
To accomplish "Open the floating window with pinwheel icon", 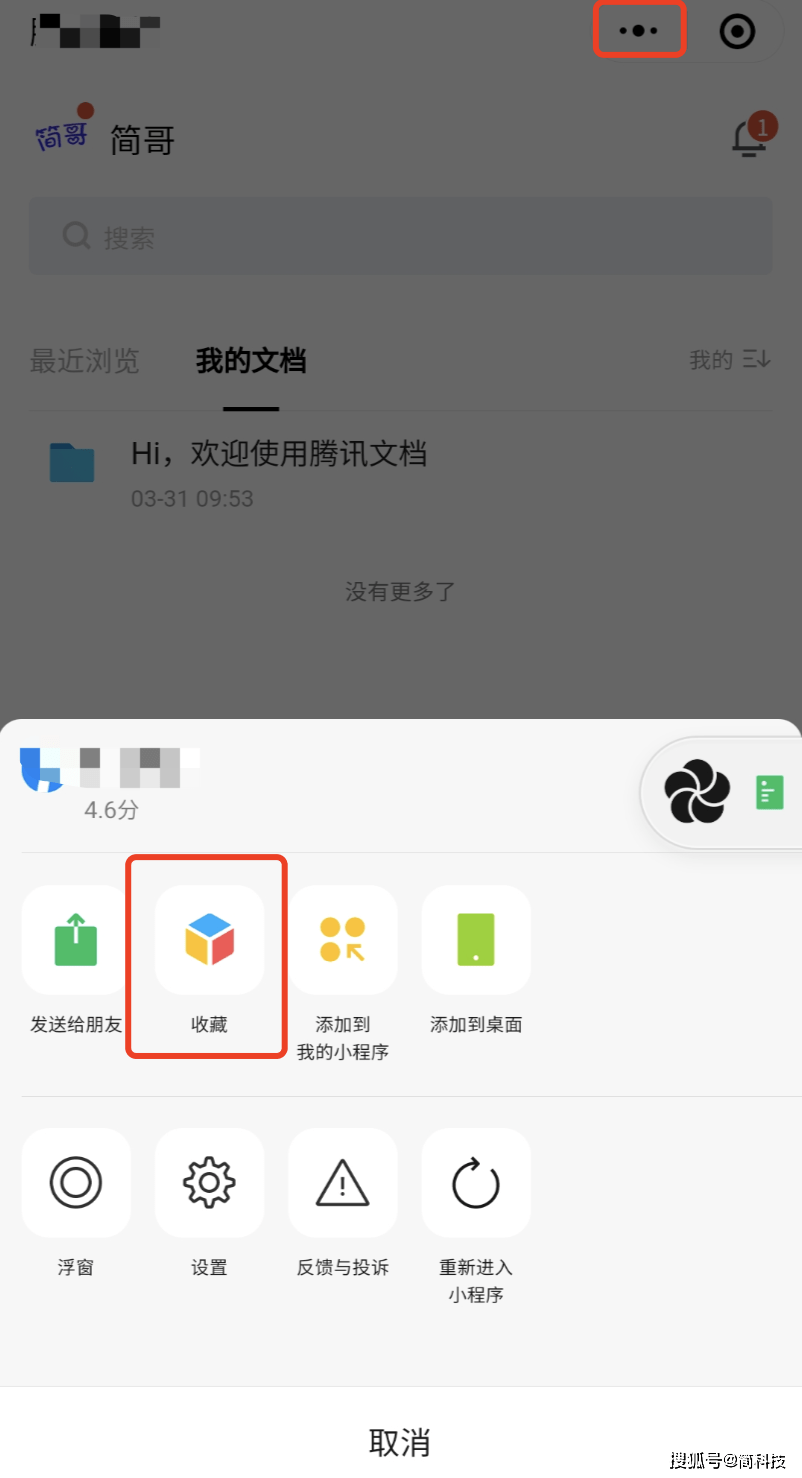I will pyautogui.click(x=698, y=793).
